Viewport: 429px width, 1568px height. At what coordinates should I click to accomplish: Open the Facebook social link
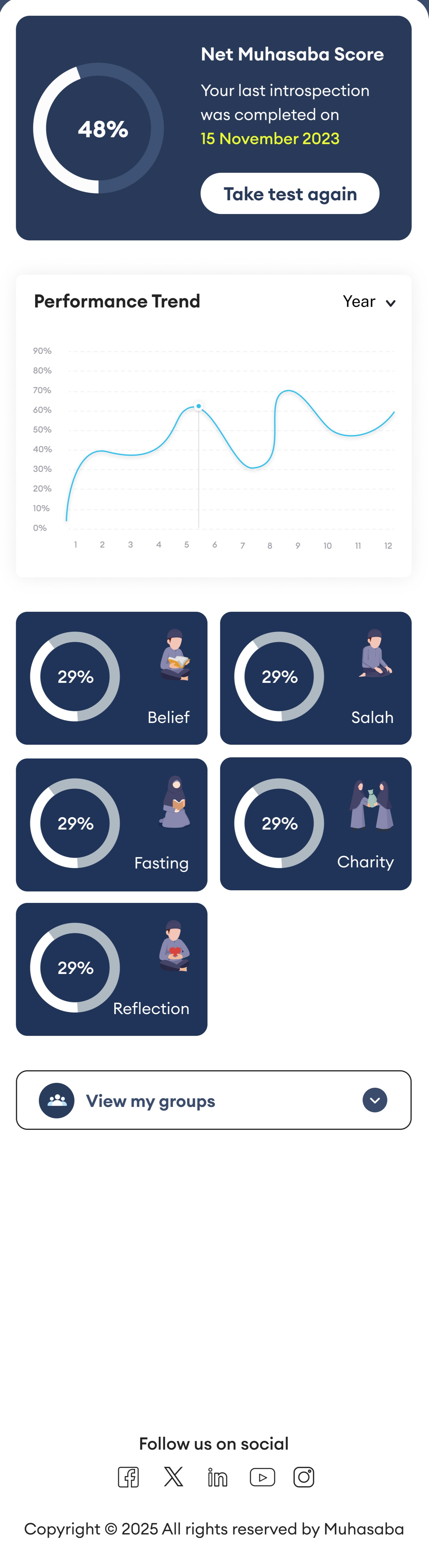click(x=128, y=1477)
